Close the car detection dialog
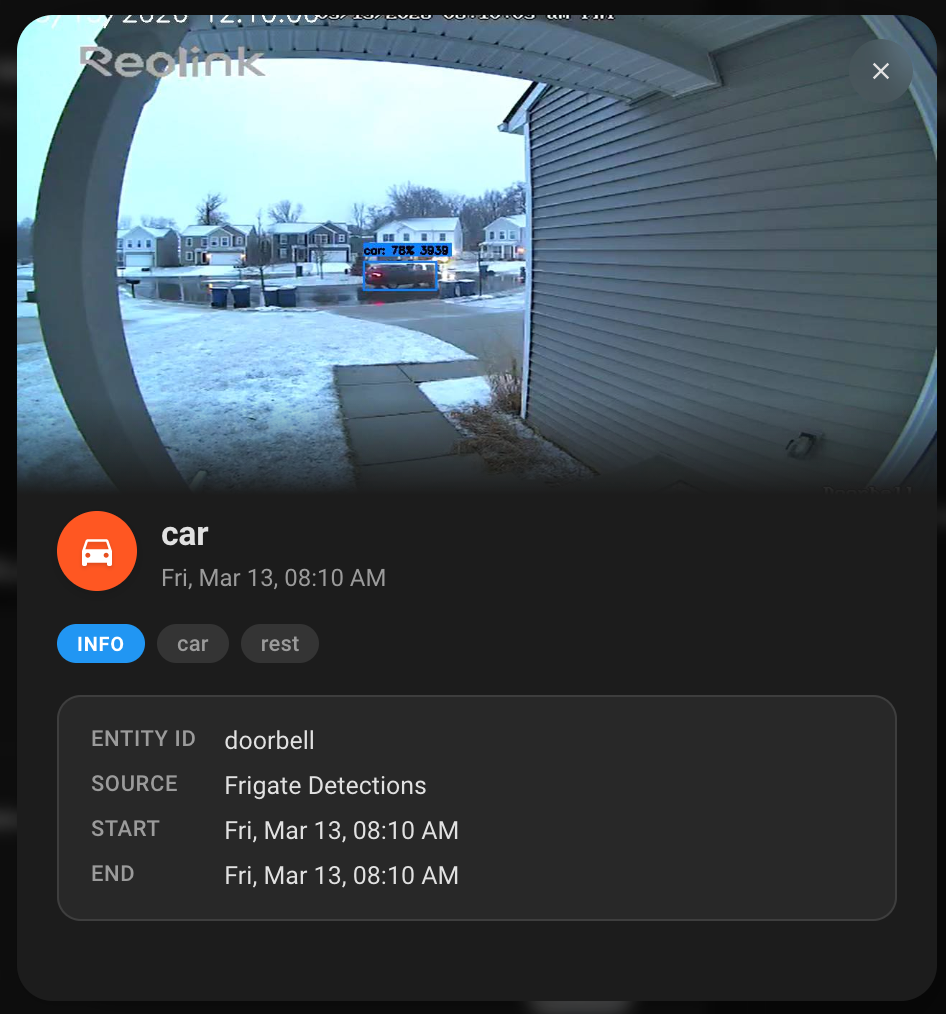This screenshot has width=946, height=1014. click(x=880, y=71)
